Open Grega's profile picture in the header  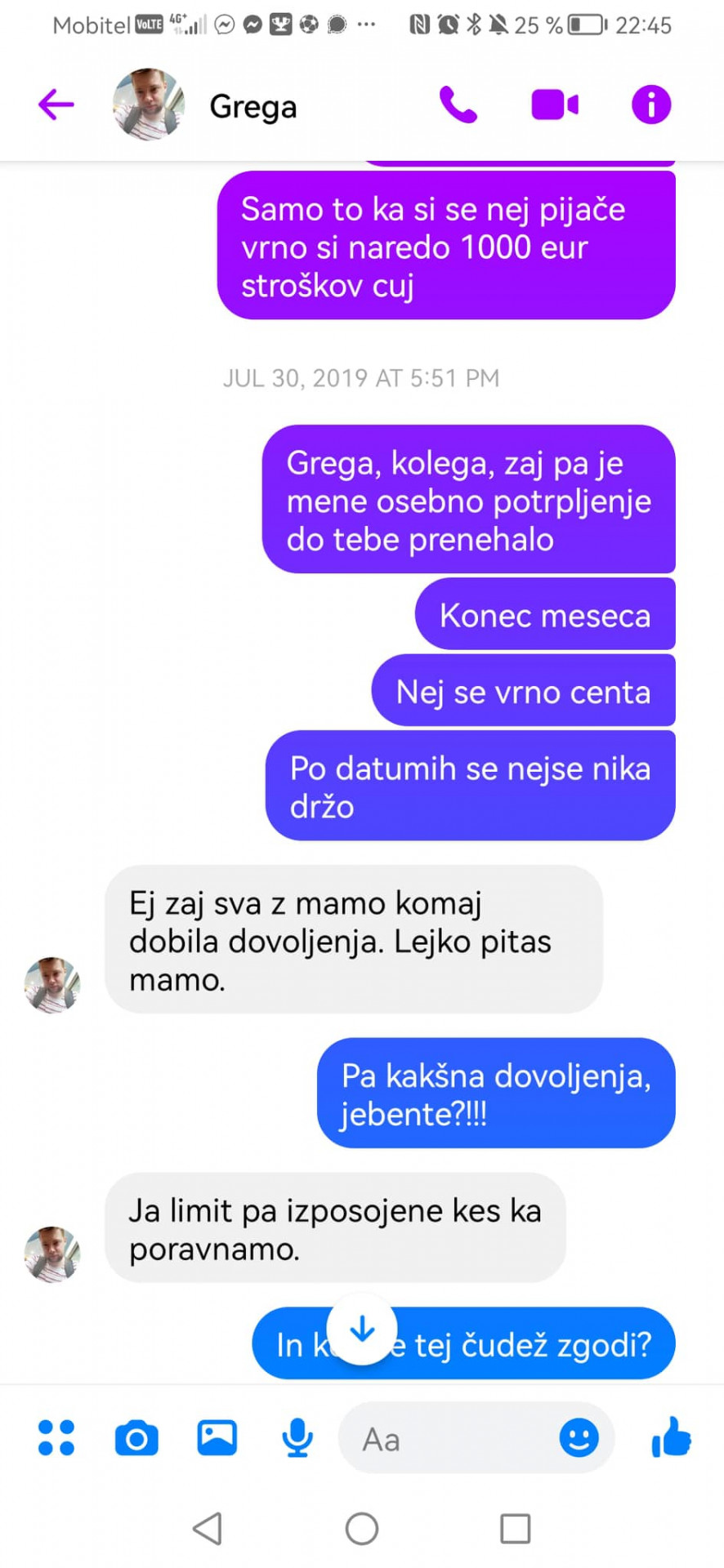pos(148,105)
